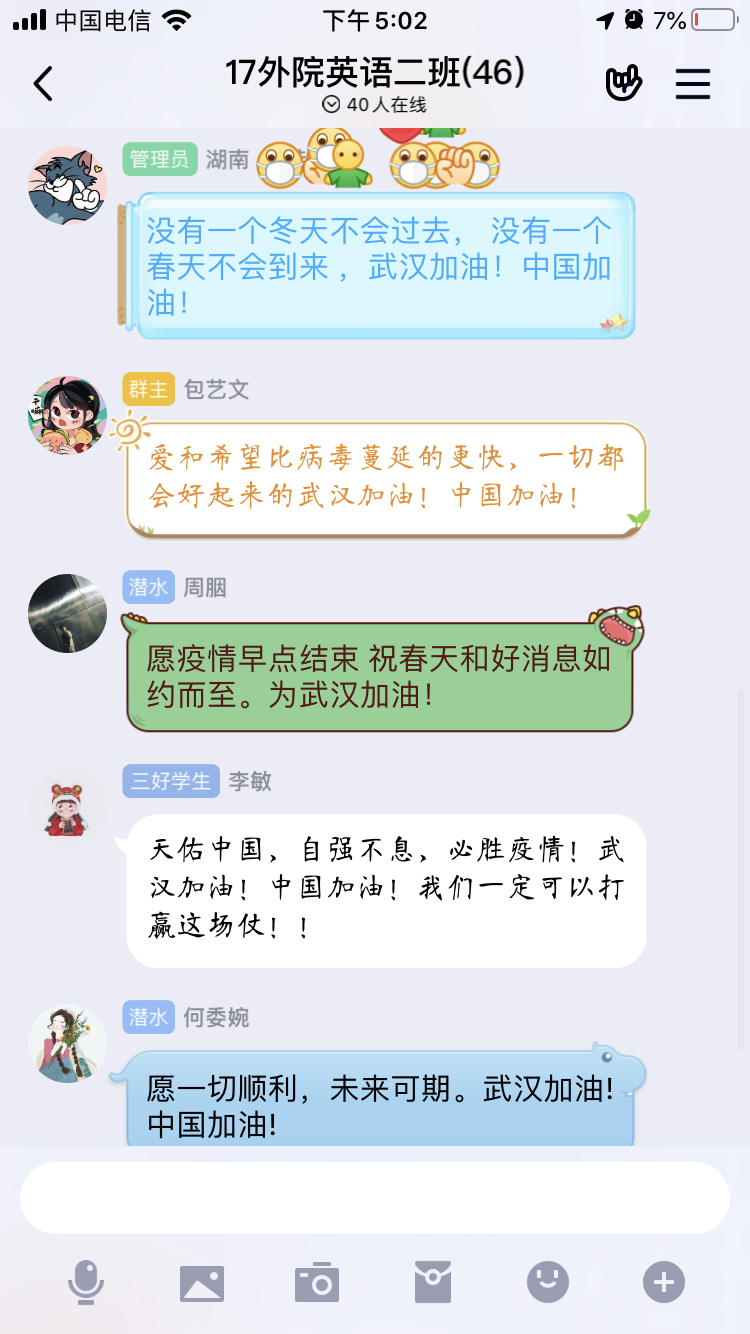Tap the 潜水 badge beside 何委婉
Viewport: 750px width, 1334px height.
148,1017
